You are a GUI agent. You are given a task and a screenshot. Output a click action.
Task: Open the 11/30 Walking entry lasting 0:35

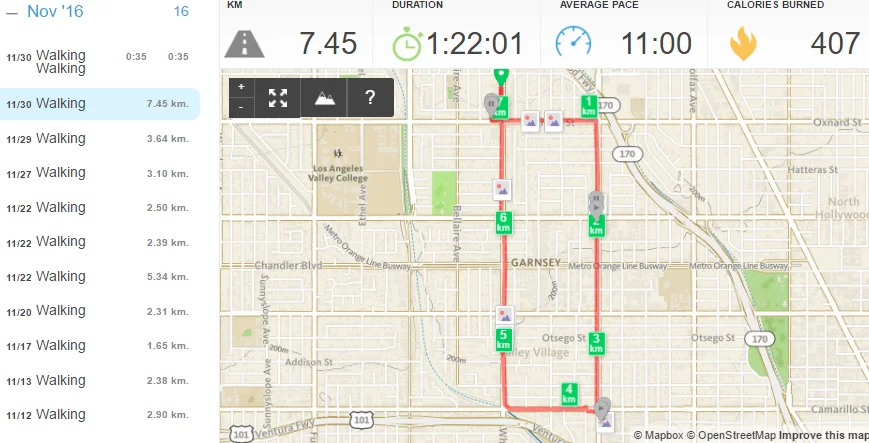pos(98,62)
